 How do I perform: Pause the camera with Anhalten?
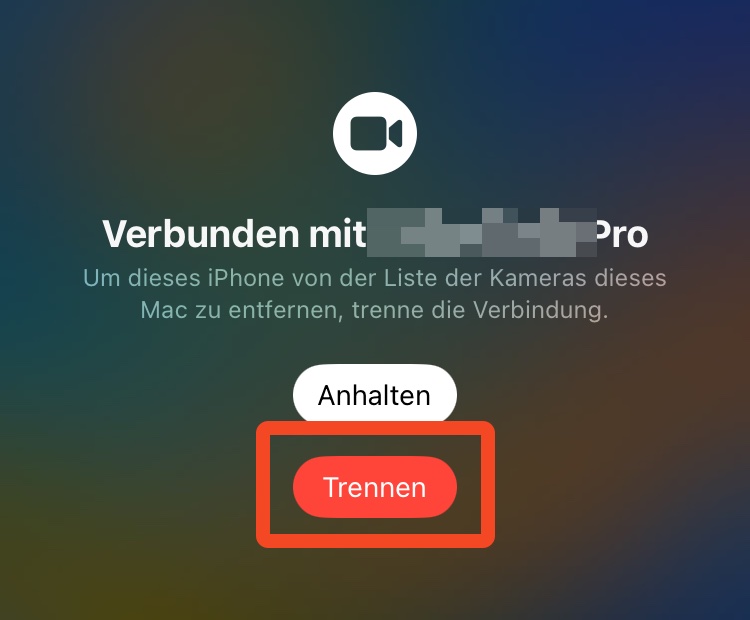(x=374, y=395)
